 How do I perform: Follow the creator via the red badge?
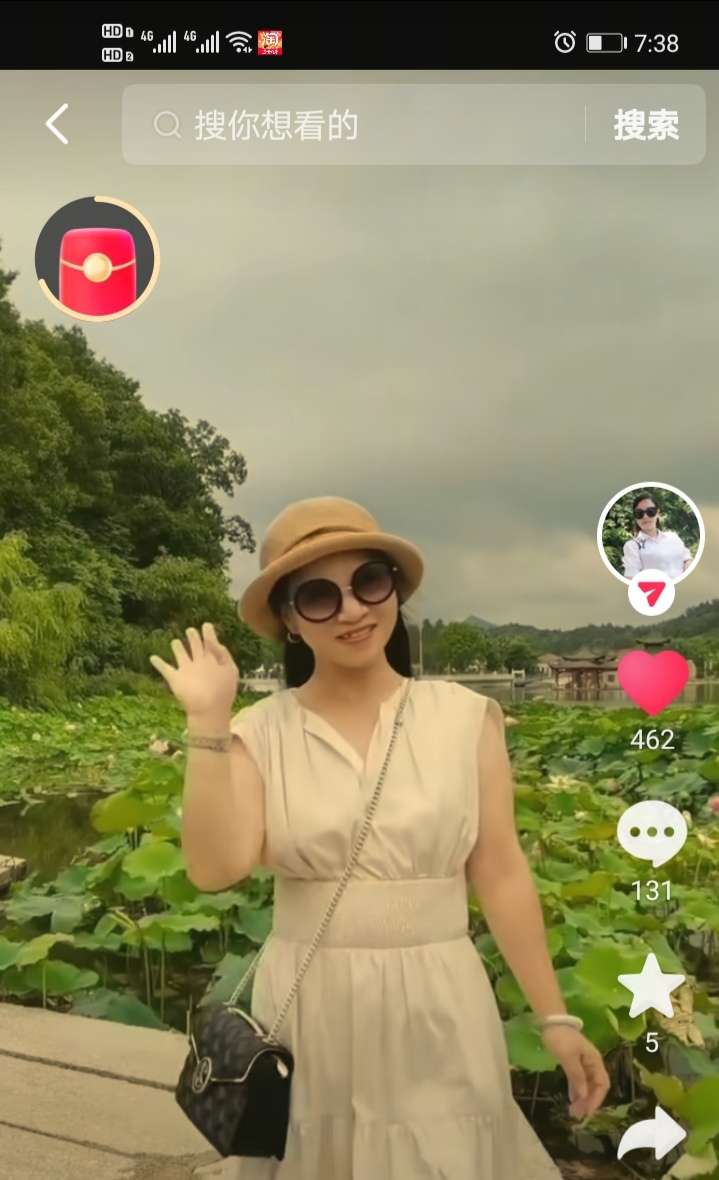(x=651, y=594)
